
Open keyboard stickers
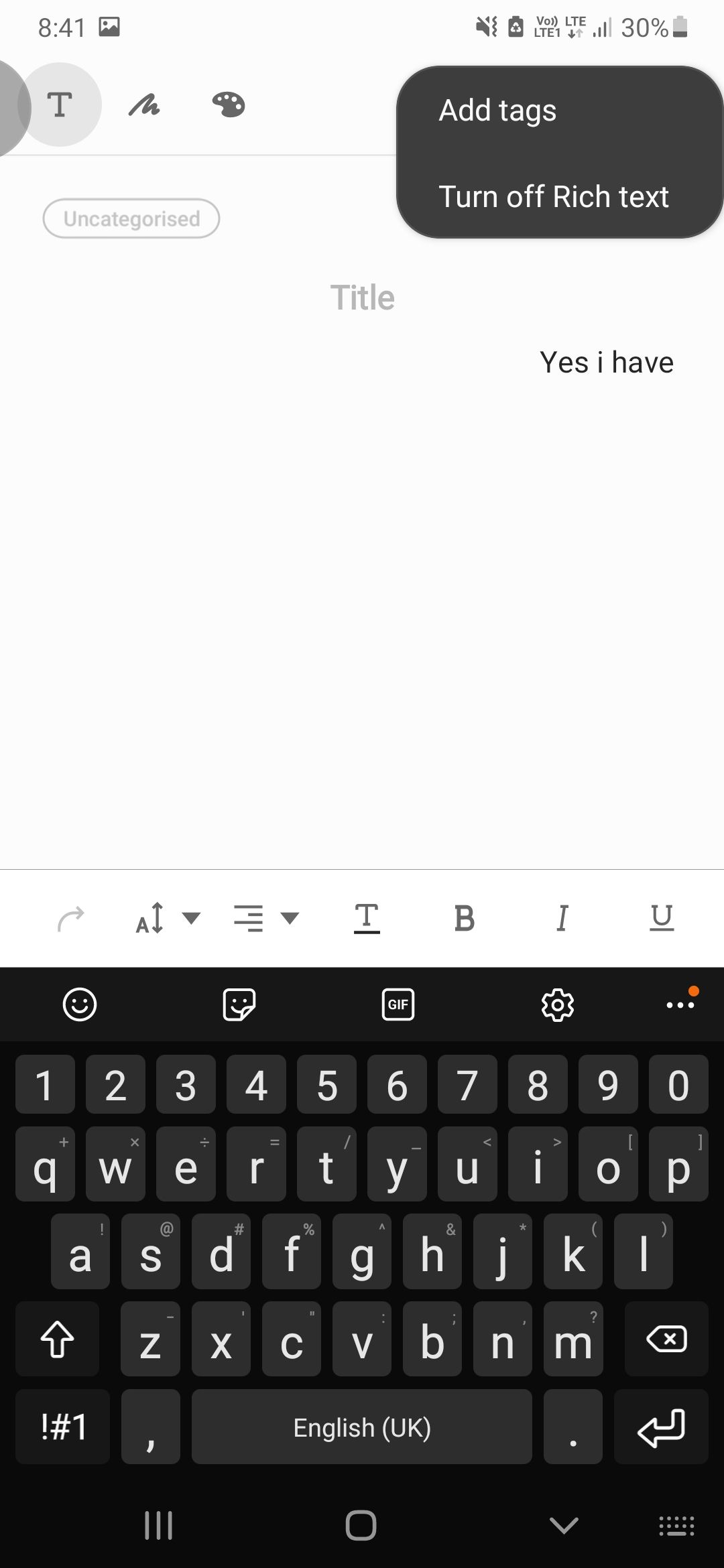239,1004
